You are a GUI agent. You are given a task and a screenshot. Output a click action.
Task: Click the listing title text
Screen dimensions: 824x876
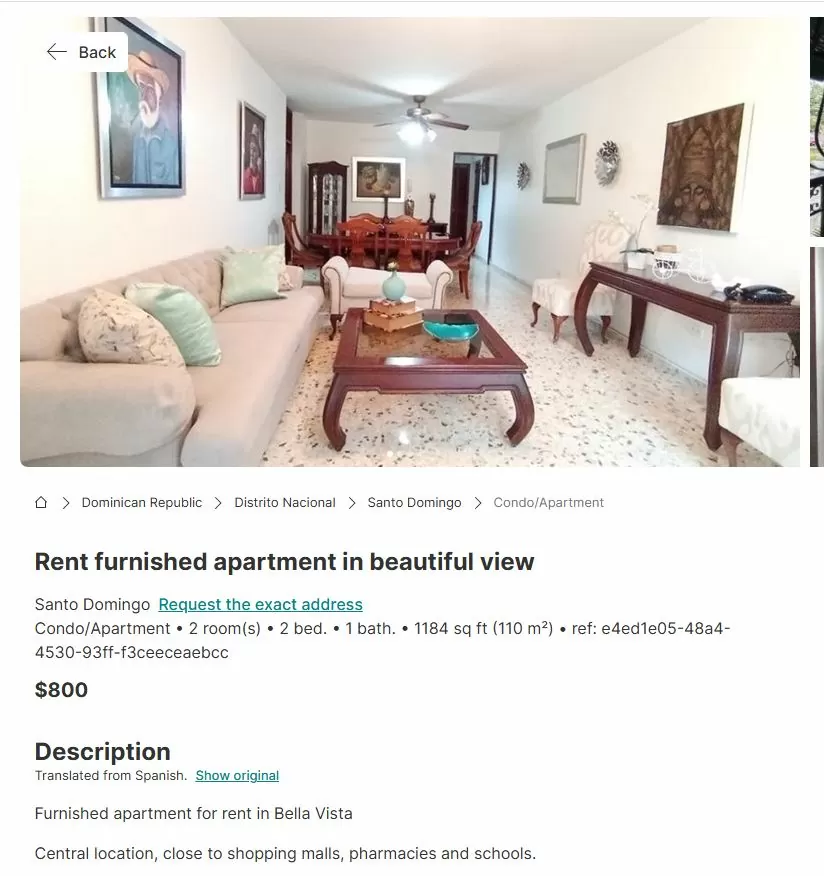pos(283,562)
